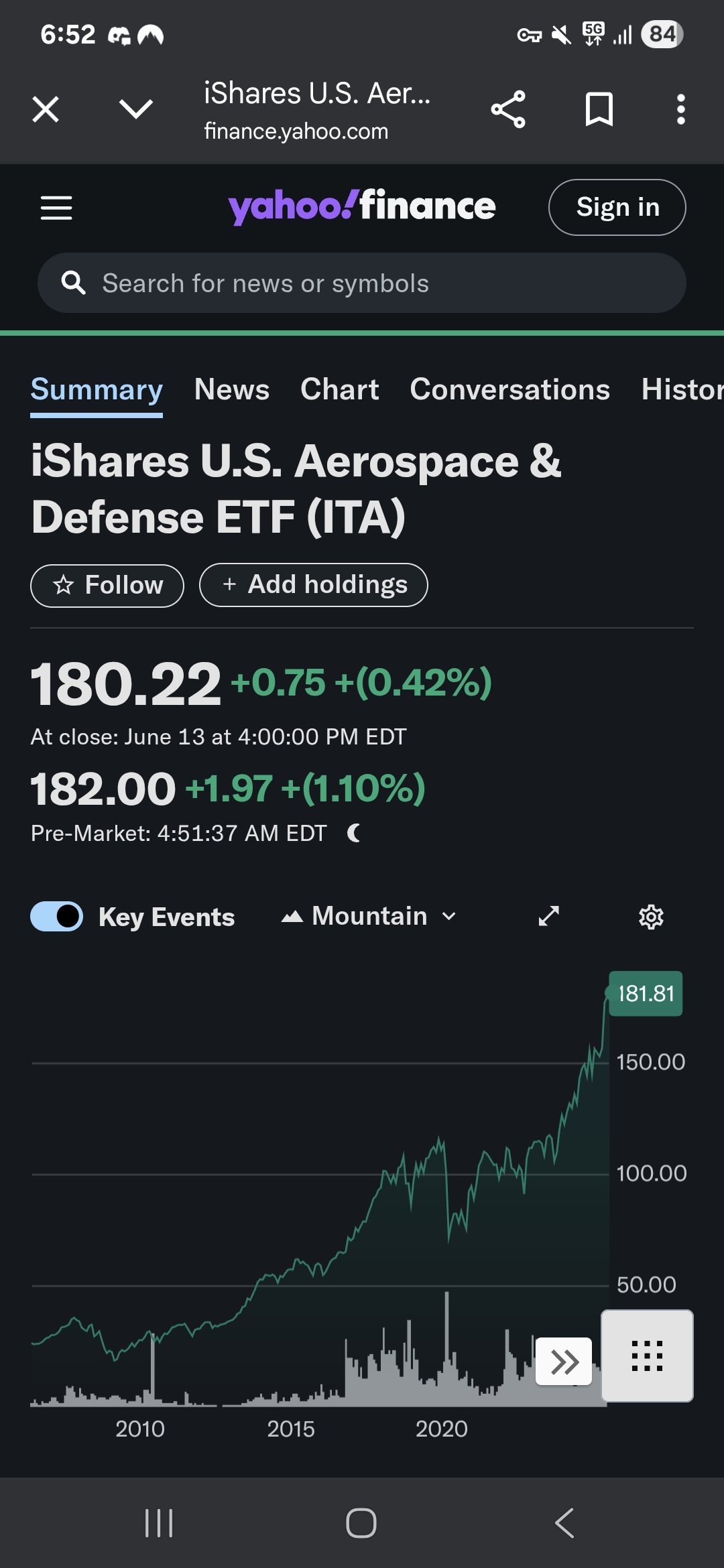Expand the chart to full screen
724x1568 pixels.
pyautogui.click(x=549, y=916)
